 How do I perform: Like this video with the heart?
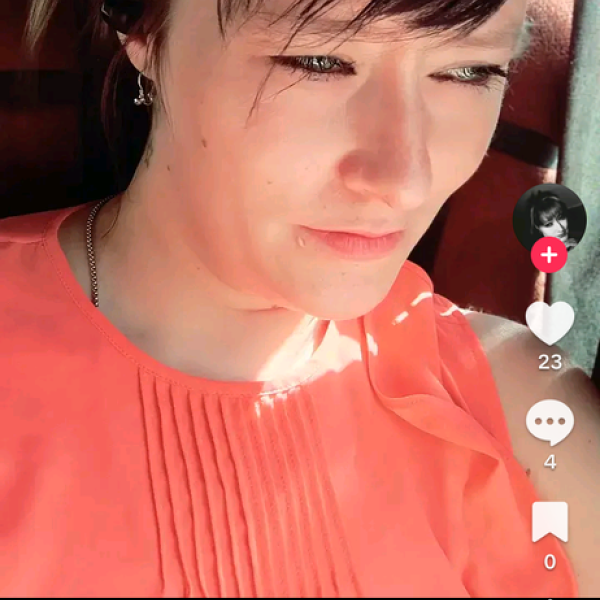point(550,323)
